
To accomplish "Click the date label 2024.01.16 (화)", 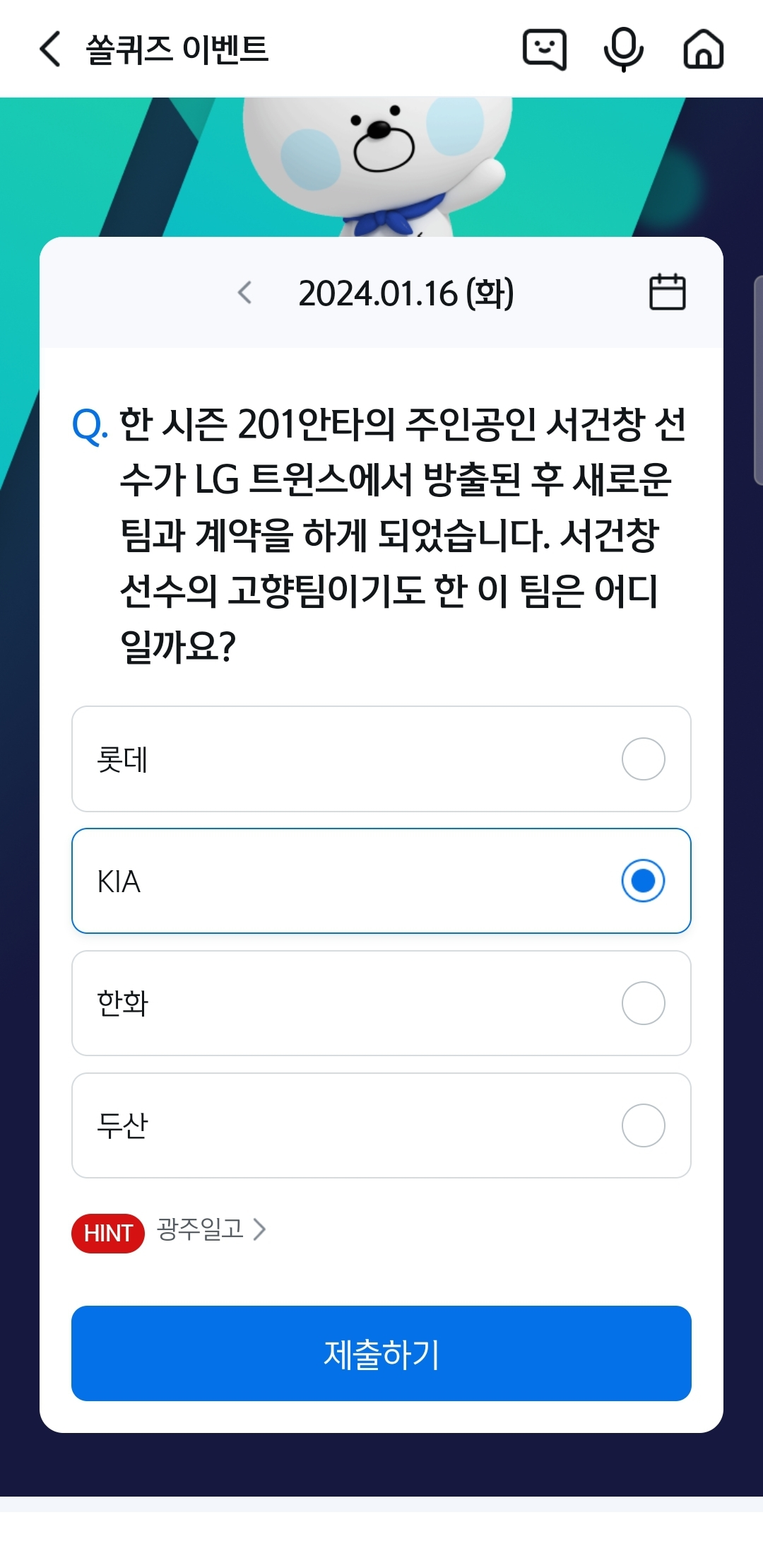I will pos(408,293).
